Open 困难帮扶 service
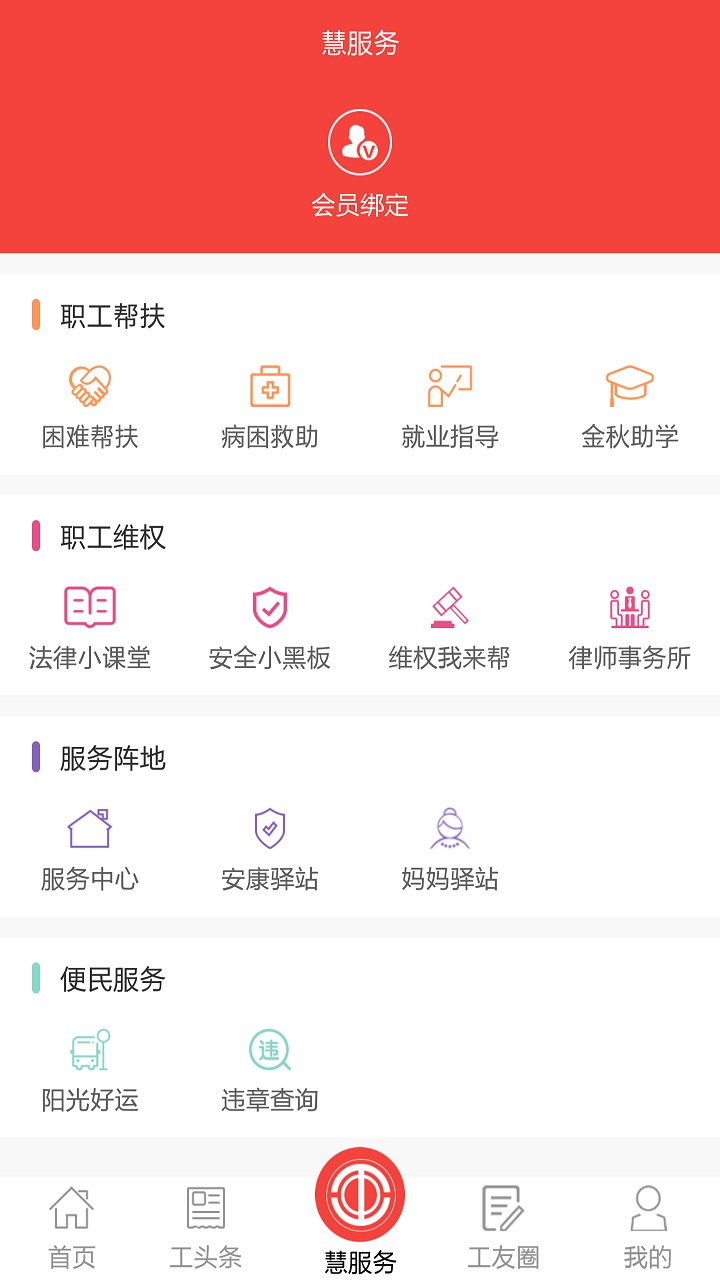Image resolution: width=720 pixels, height=1280 pixels. pyautogui.click(x=90, y=407)
